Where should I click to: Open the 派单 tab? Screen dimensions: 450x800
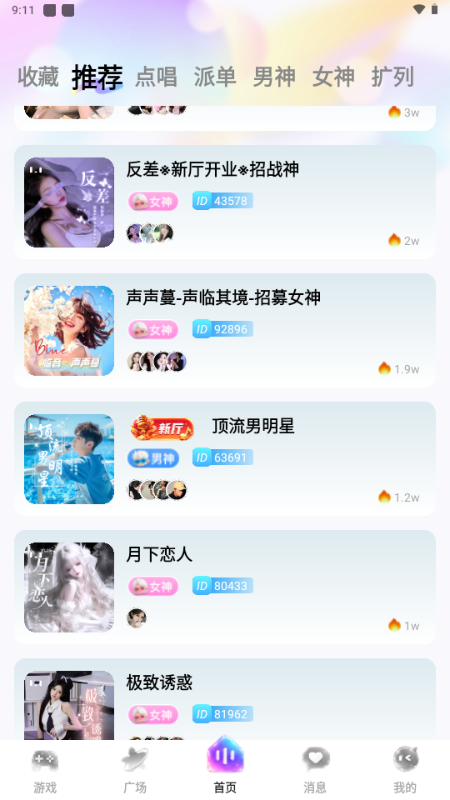coord(215,77)
